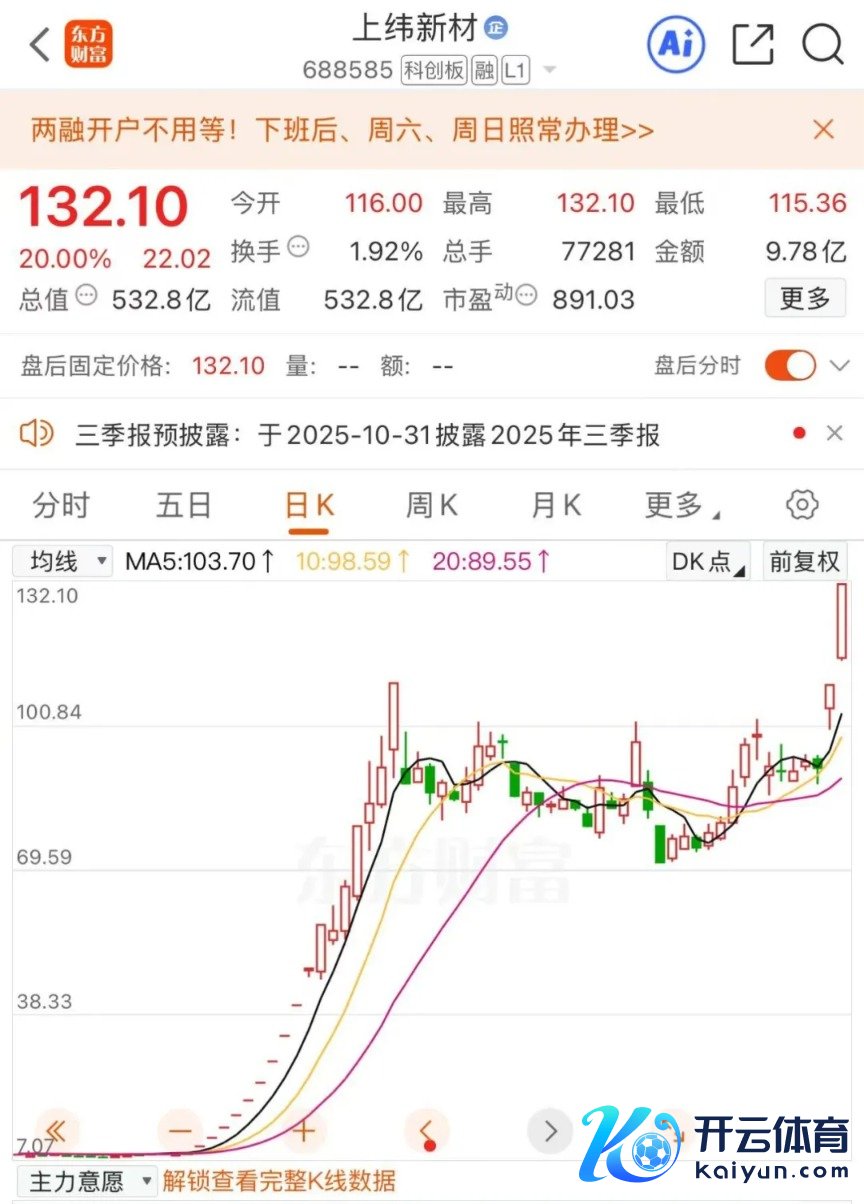Zoom in the K-line chart with plus icon
The width and height of the screenshot is (864, 1204).
click(x=303, y=1130)
